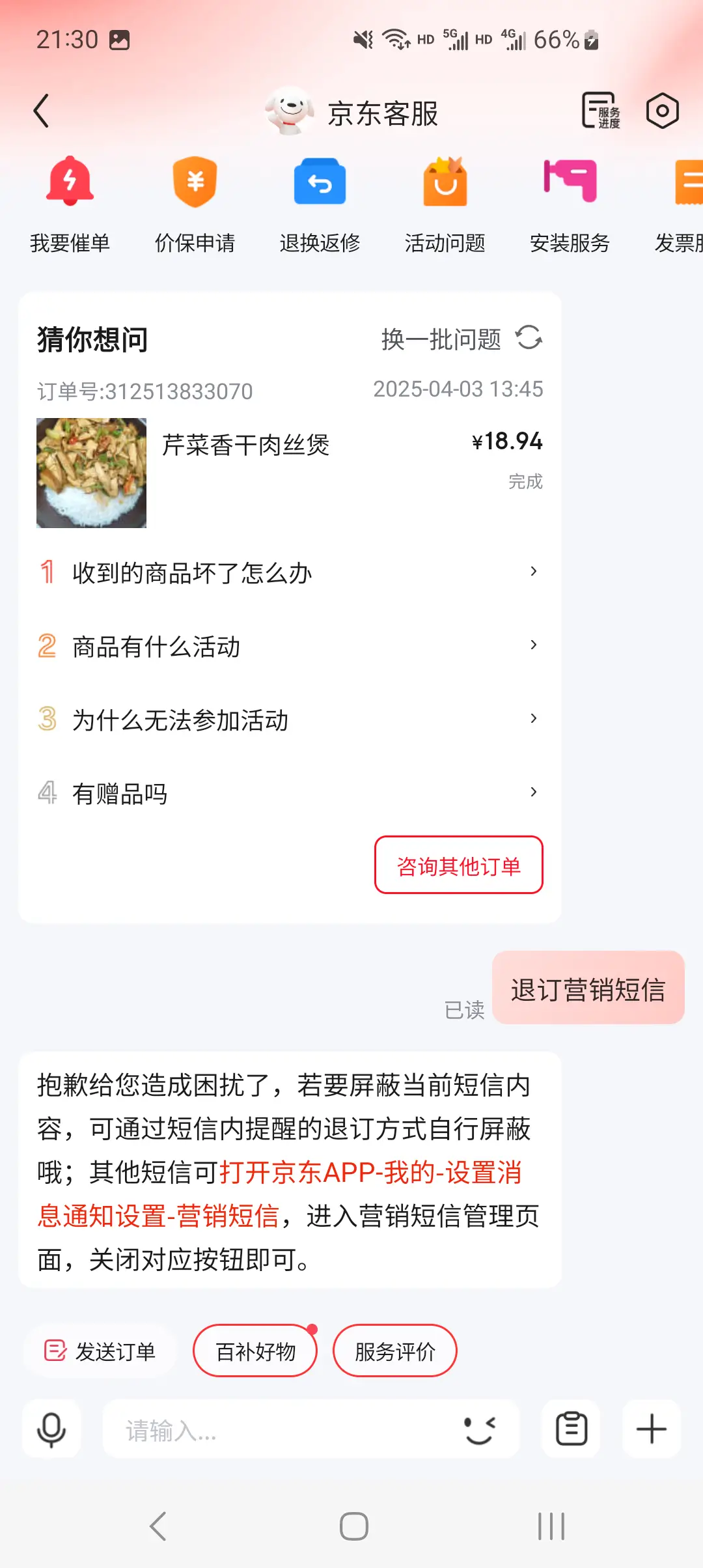This screenshot has height=1568, width=703.
Task: Ask 收到的商品坏了怎么办
Action: tap(289, 573)
